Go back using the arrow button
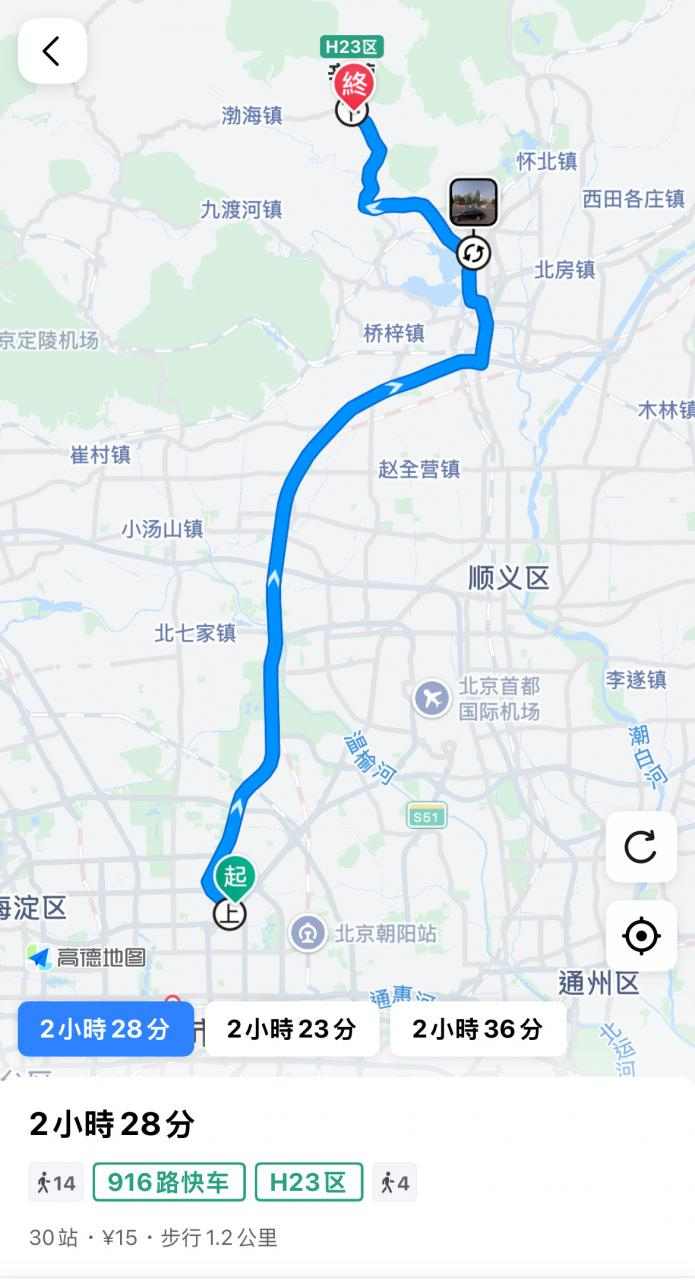This screenshot has width=695, height=1280. tap(52, 51)
